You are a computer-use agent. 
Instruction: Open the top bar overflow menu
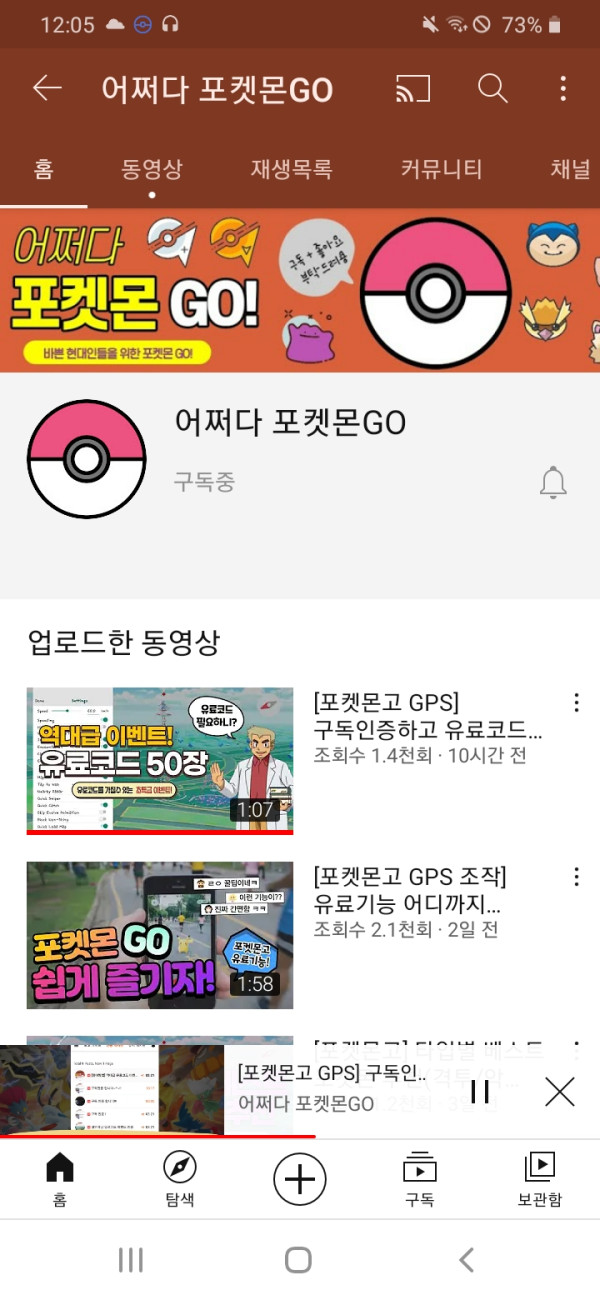tap(563, 89)
